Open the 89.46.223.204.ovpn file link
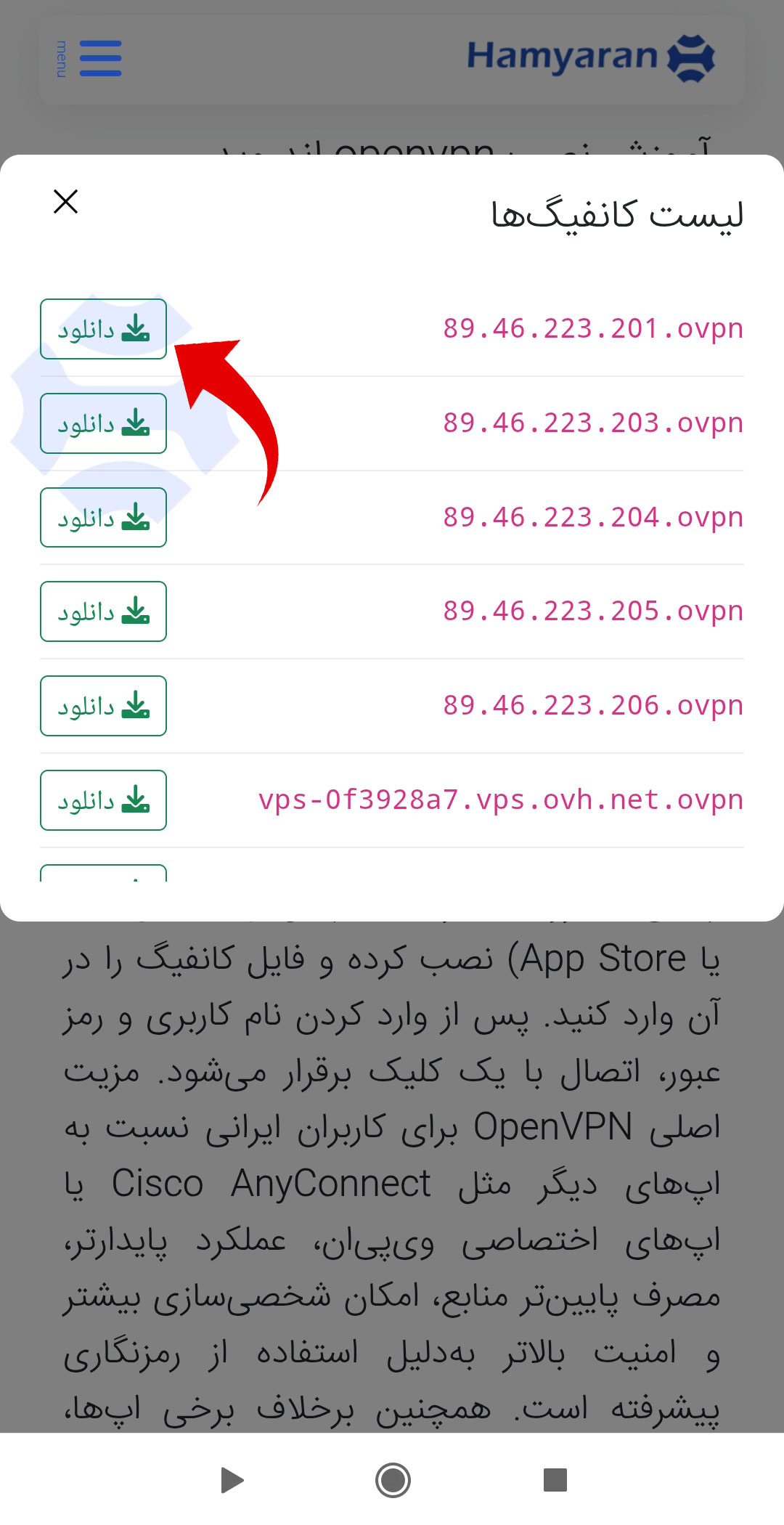Viewport: 784px width, 1525px height. [x=592, y=516]
